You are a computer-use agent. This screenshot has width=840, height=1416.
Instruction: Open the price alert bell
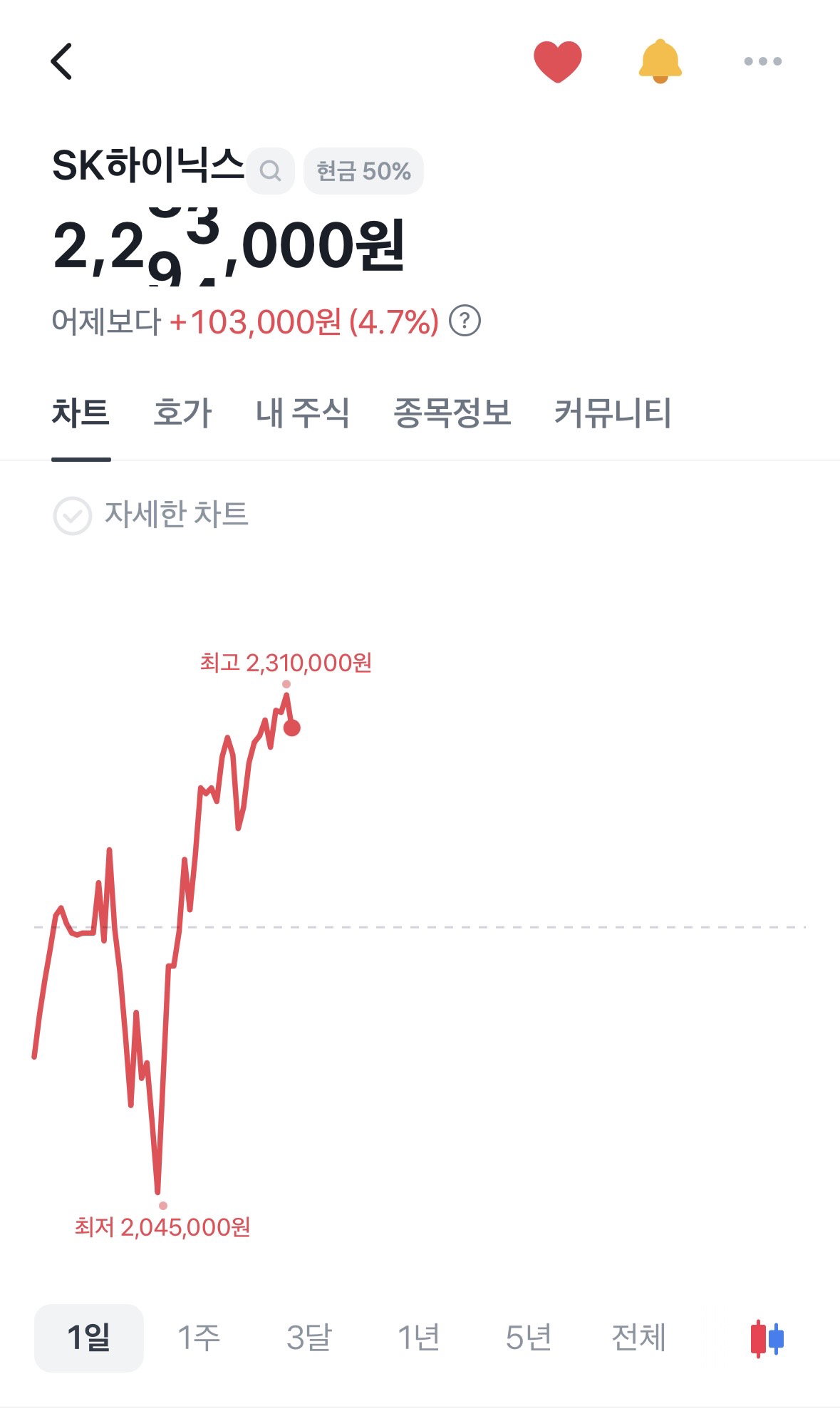click(x=660, y=61)
